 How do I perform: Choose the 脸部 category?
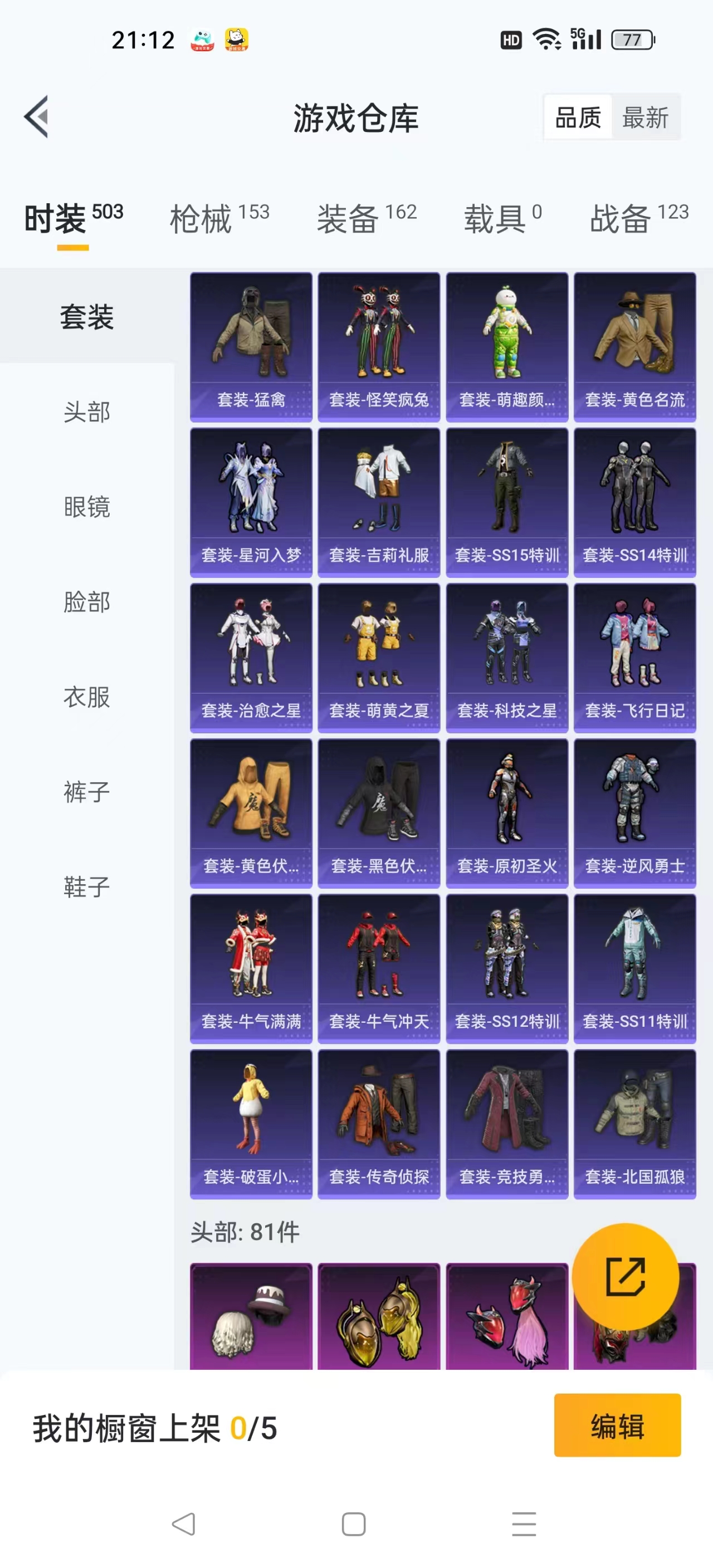pos(87,602)
